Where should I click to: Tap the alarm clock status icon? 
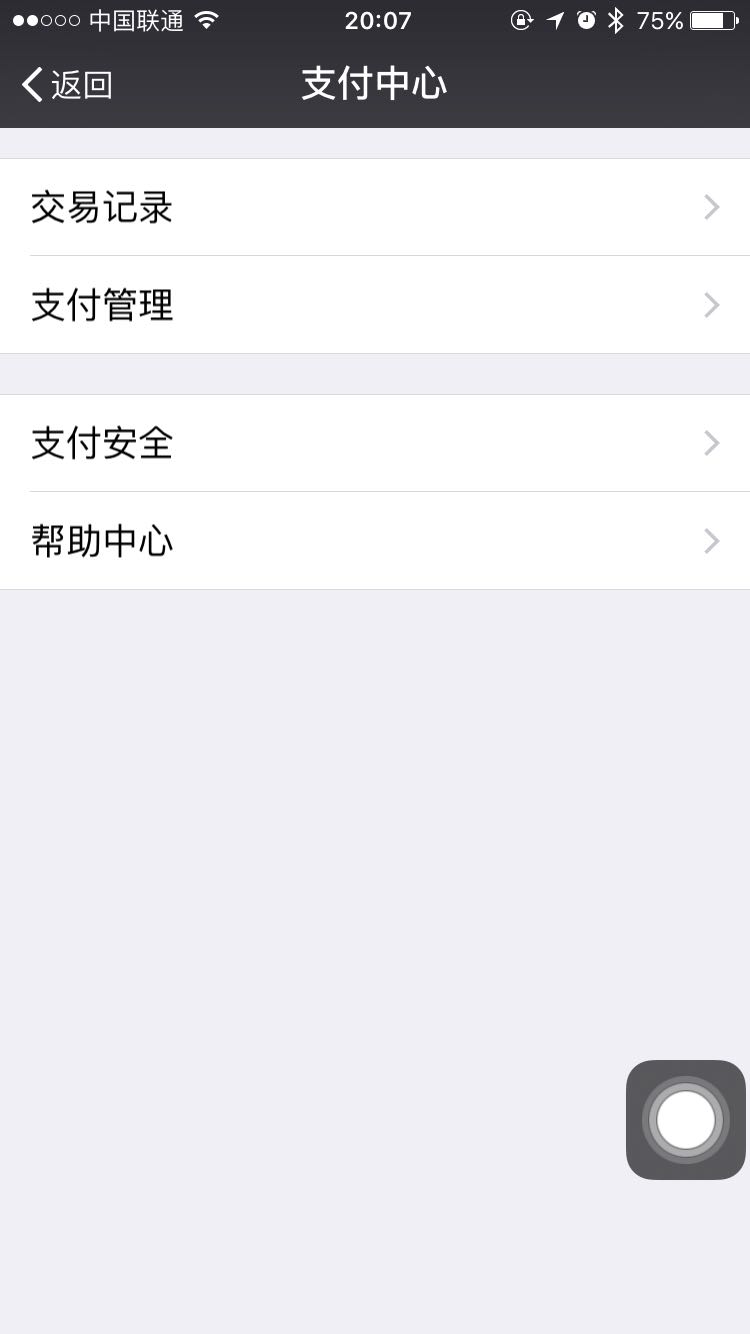(588, 19)
